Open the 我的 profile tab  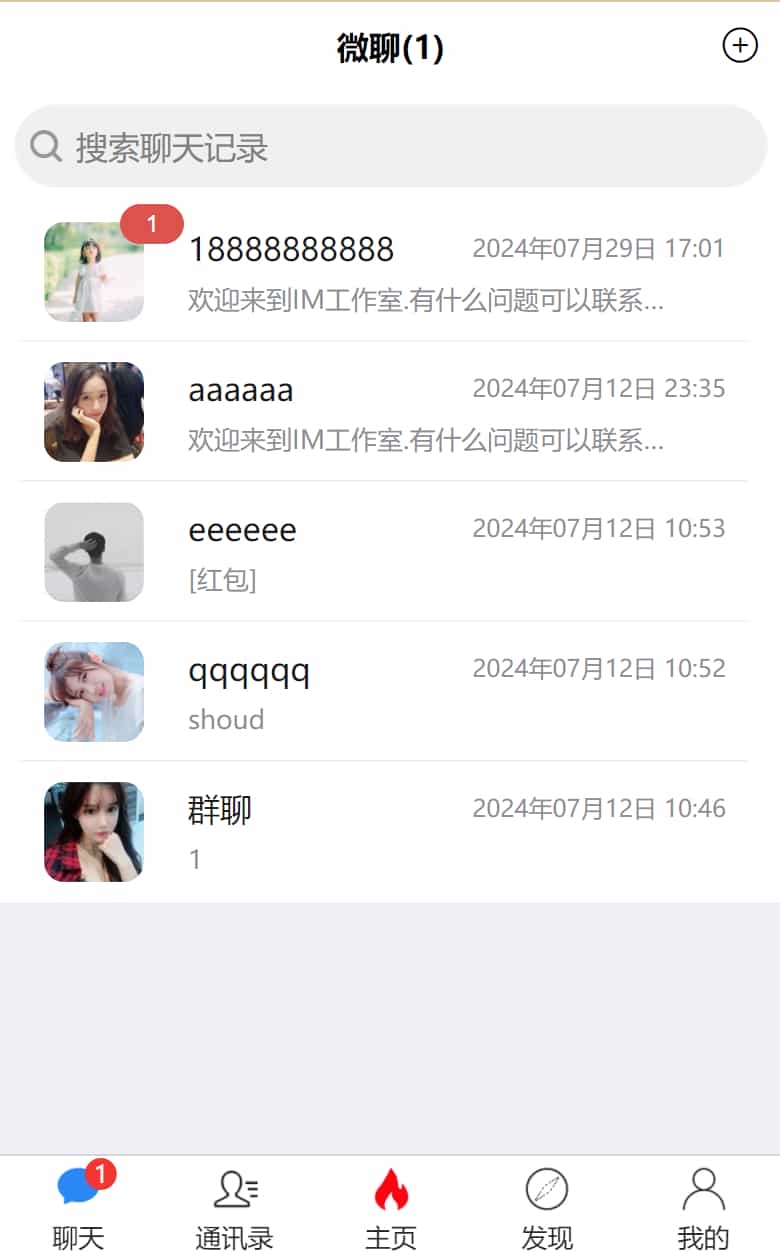click(x=703, y=1207)
